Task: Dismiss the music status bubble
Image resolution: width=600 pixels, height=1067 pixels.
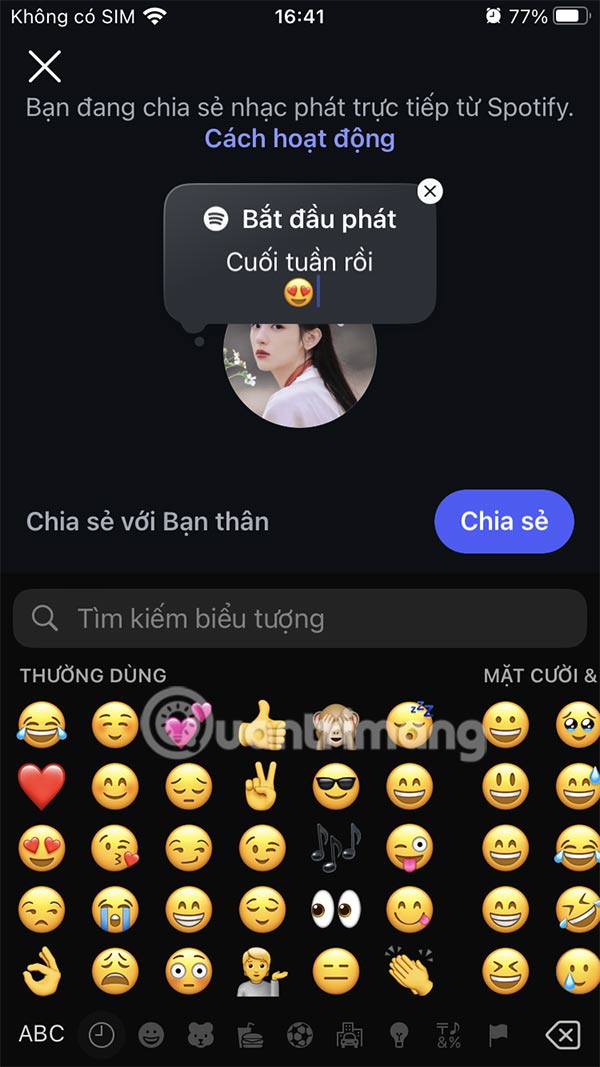Action: coord(429,191)
